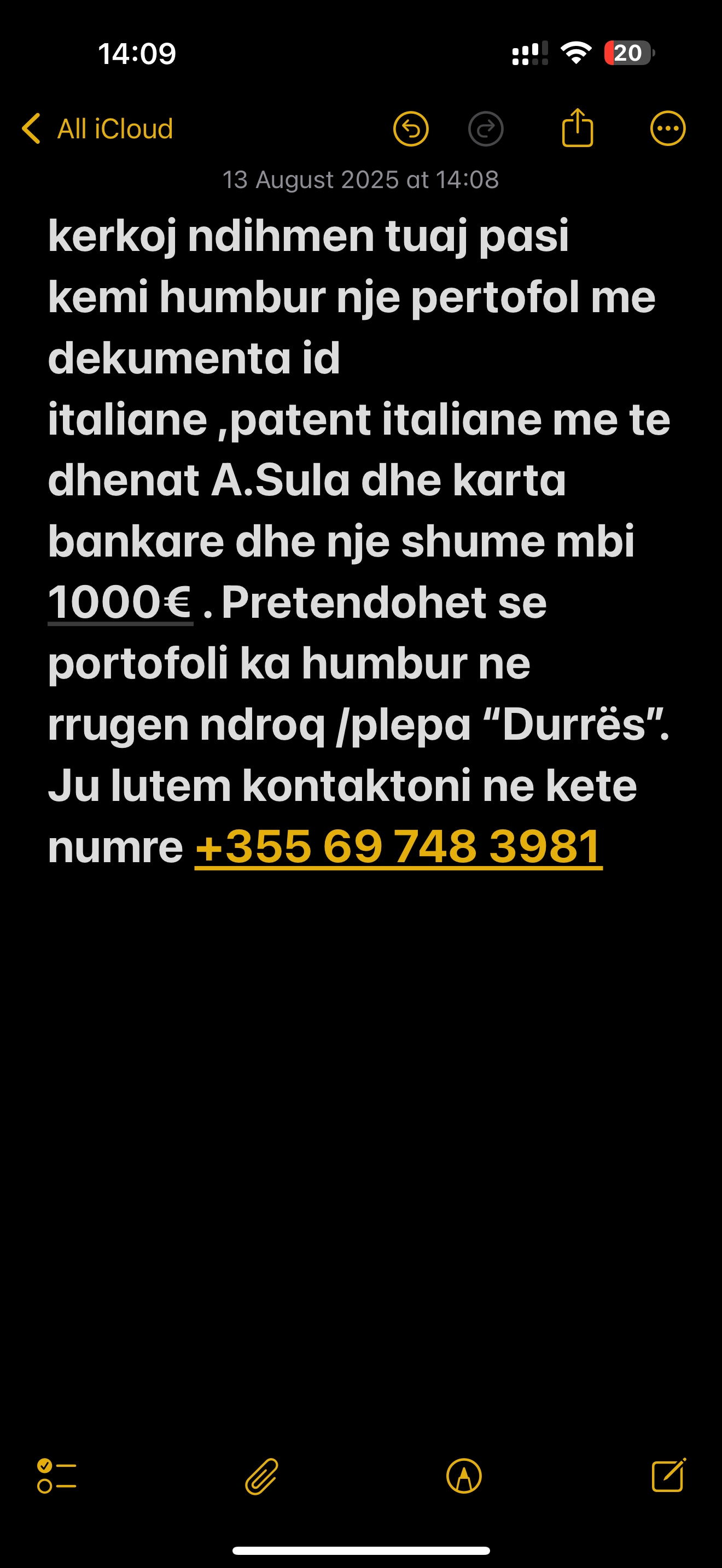Tap the underlined 1000€ amount

(x=120, y=602)
